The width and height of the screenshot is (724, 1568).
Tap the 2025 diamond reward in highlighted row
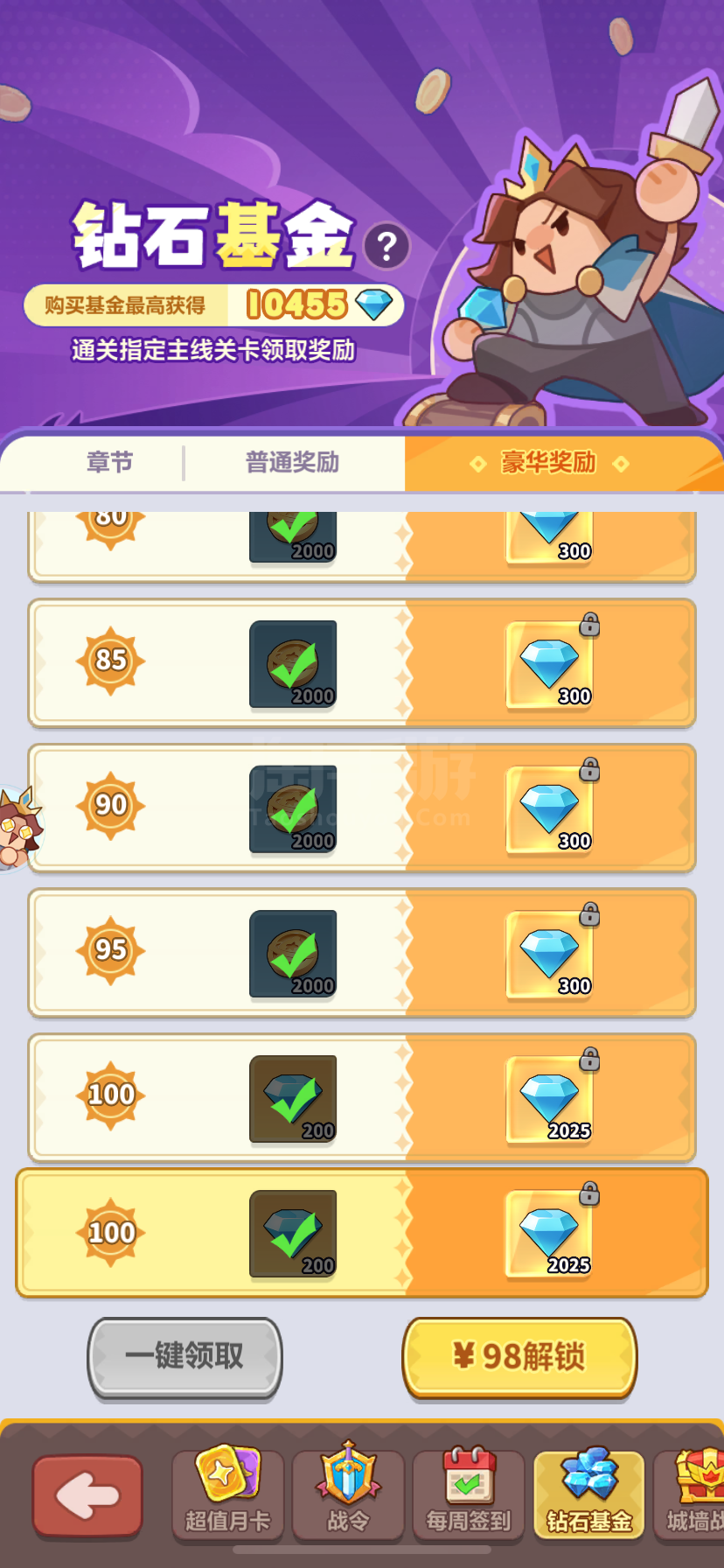click(x=550, y=1233)
